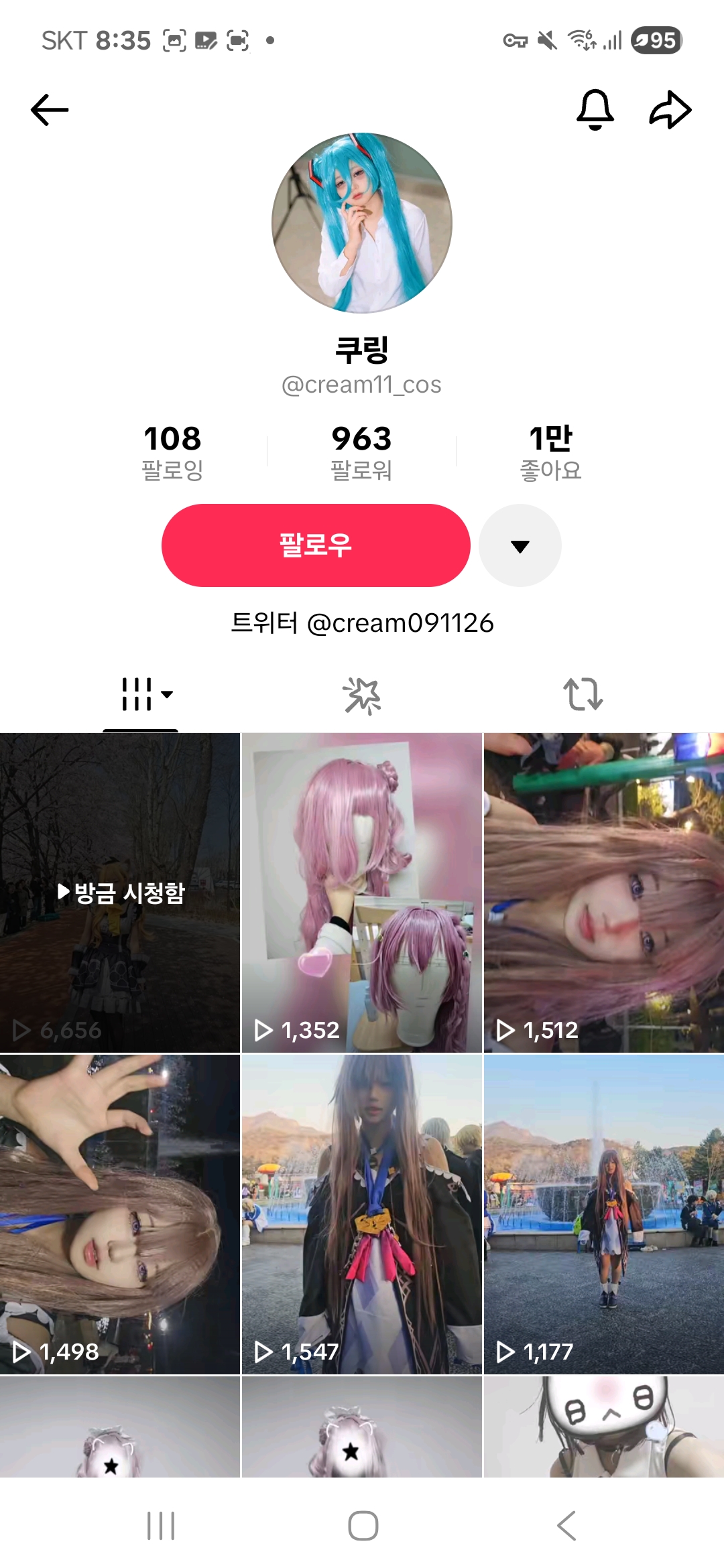The height and width of the screenshot is (1568, 724).
Task: Play the video with 1,498 views
Action: [x=120, y=1214]
